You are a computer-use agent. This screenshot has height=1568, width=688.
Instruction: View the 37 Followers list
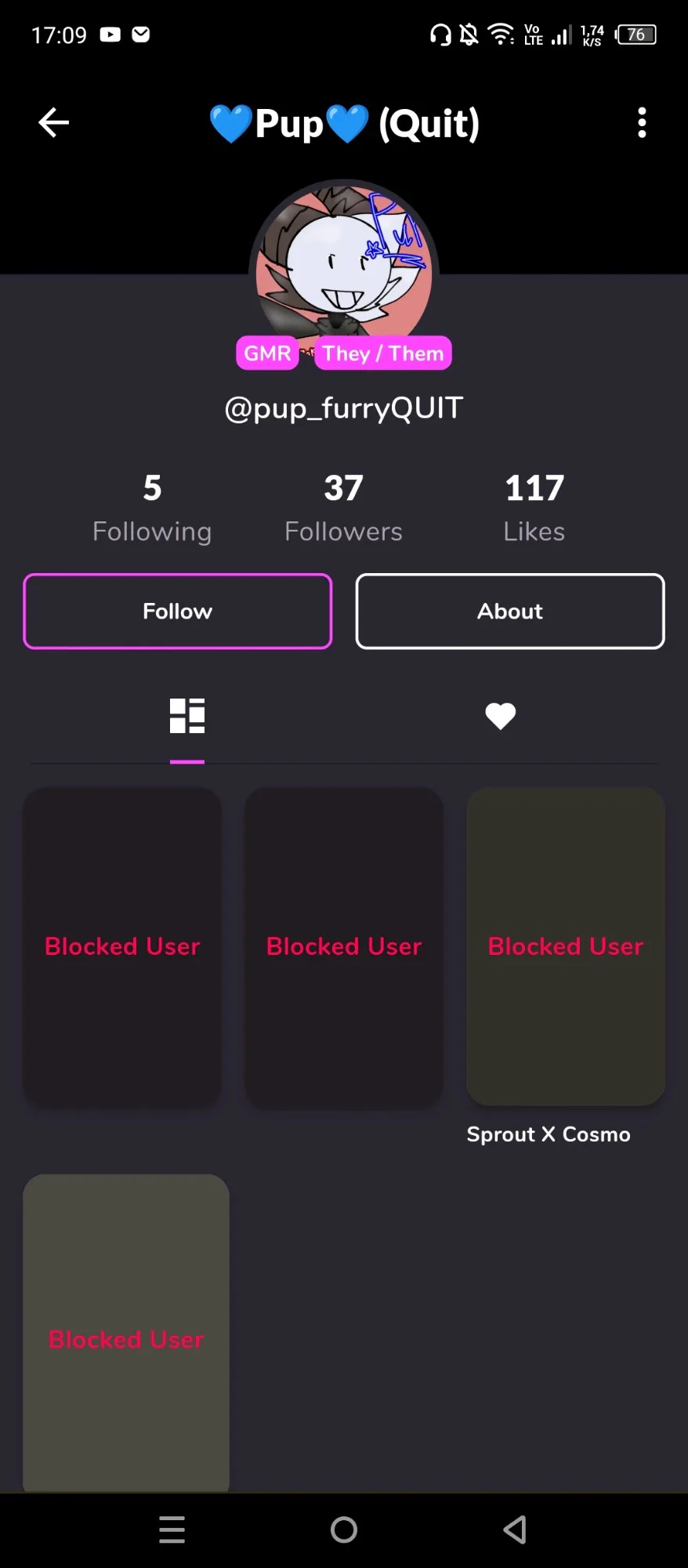[x=343, y=508]
